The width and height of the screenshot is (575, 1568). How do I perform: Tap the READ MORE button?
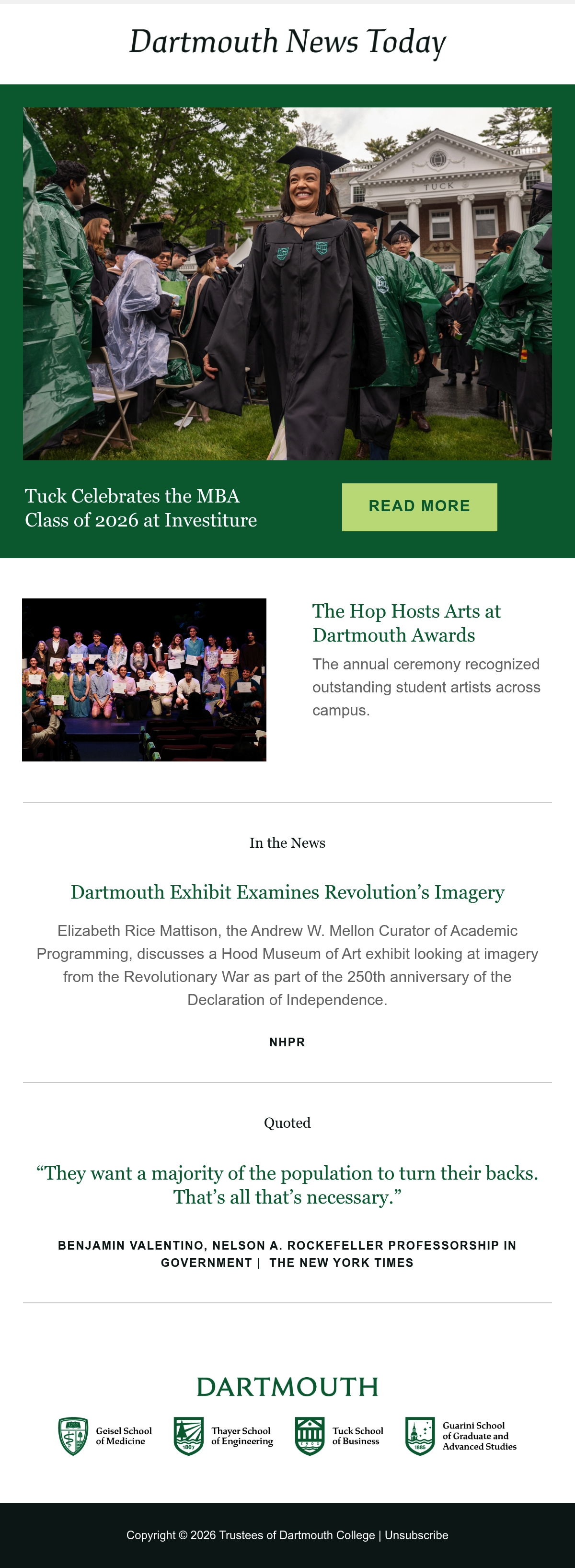click(x=419, y=507)
